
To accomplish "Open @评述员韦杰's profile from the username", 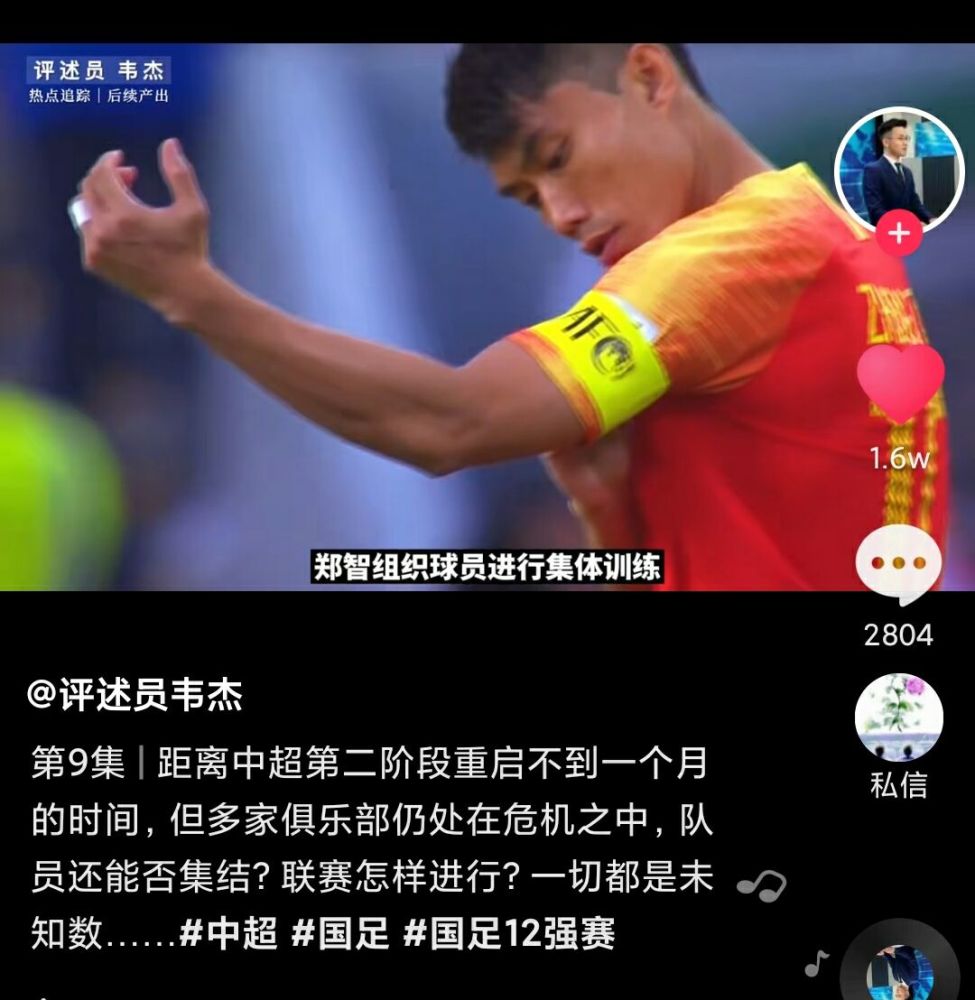I will pyautogui.click(x=135, y=695).
